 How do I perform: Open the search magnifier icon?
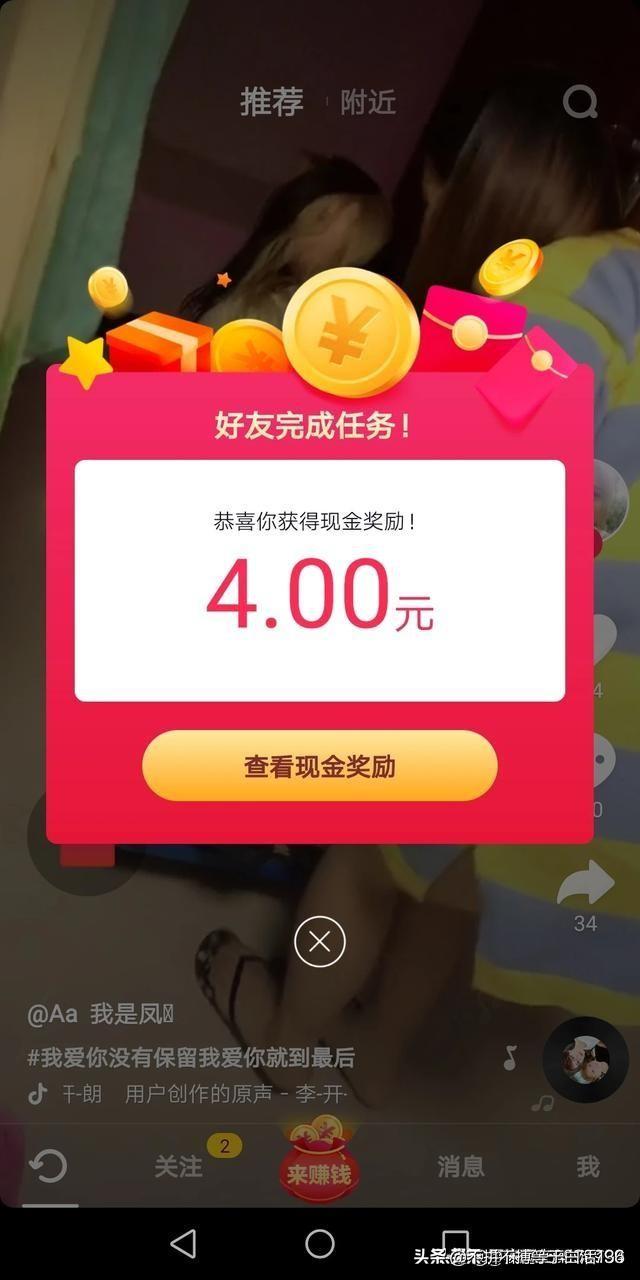click(x=580, y=101)
